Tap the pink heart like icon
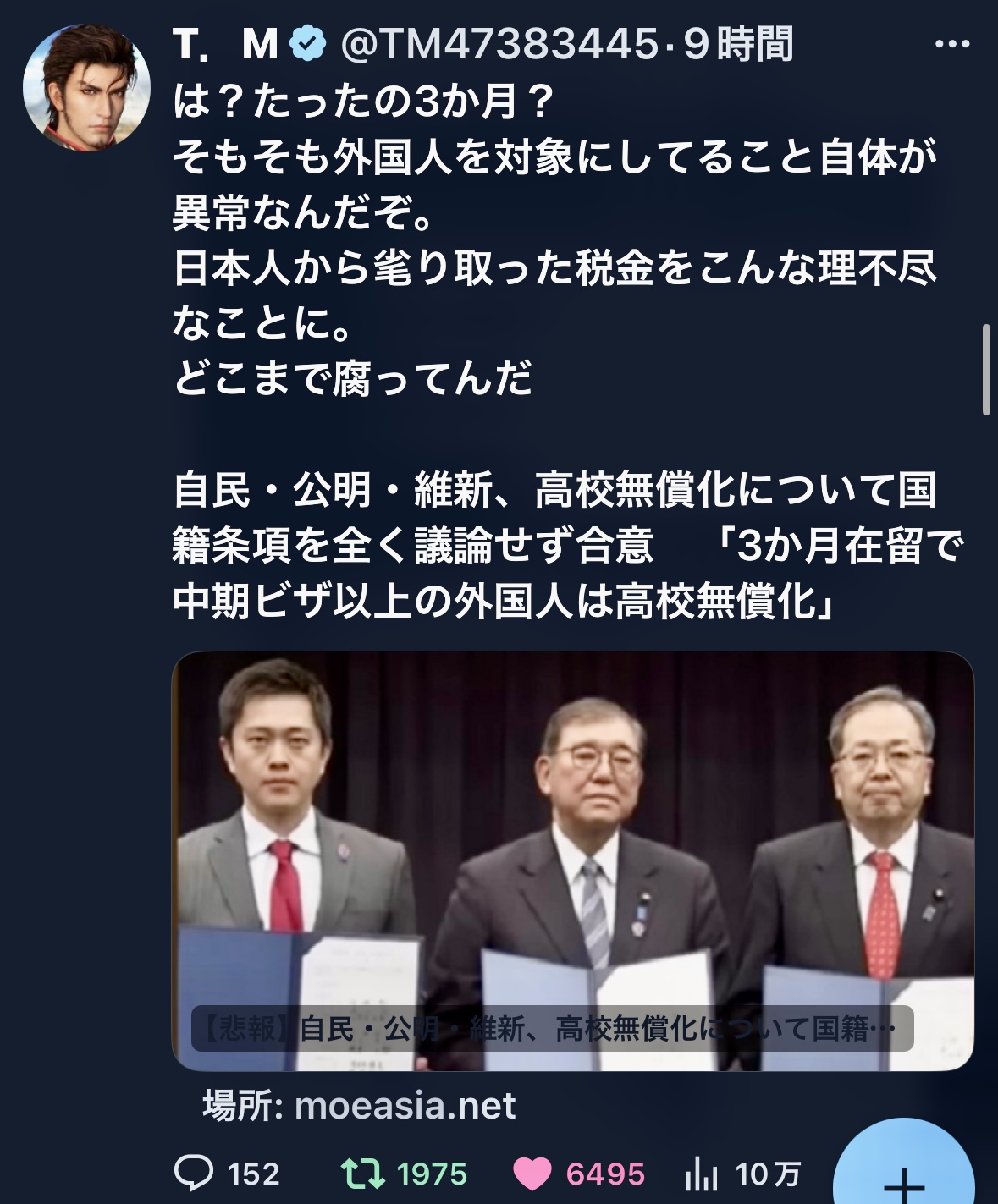 (532, 1174)
